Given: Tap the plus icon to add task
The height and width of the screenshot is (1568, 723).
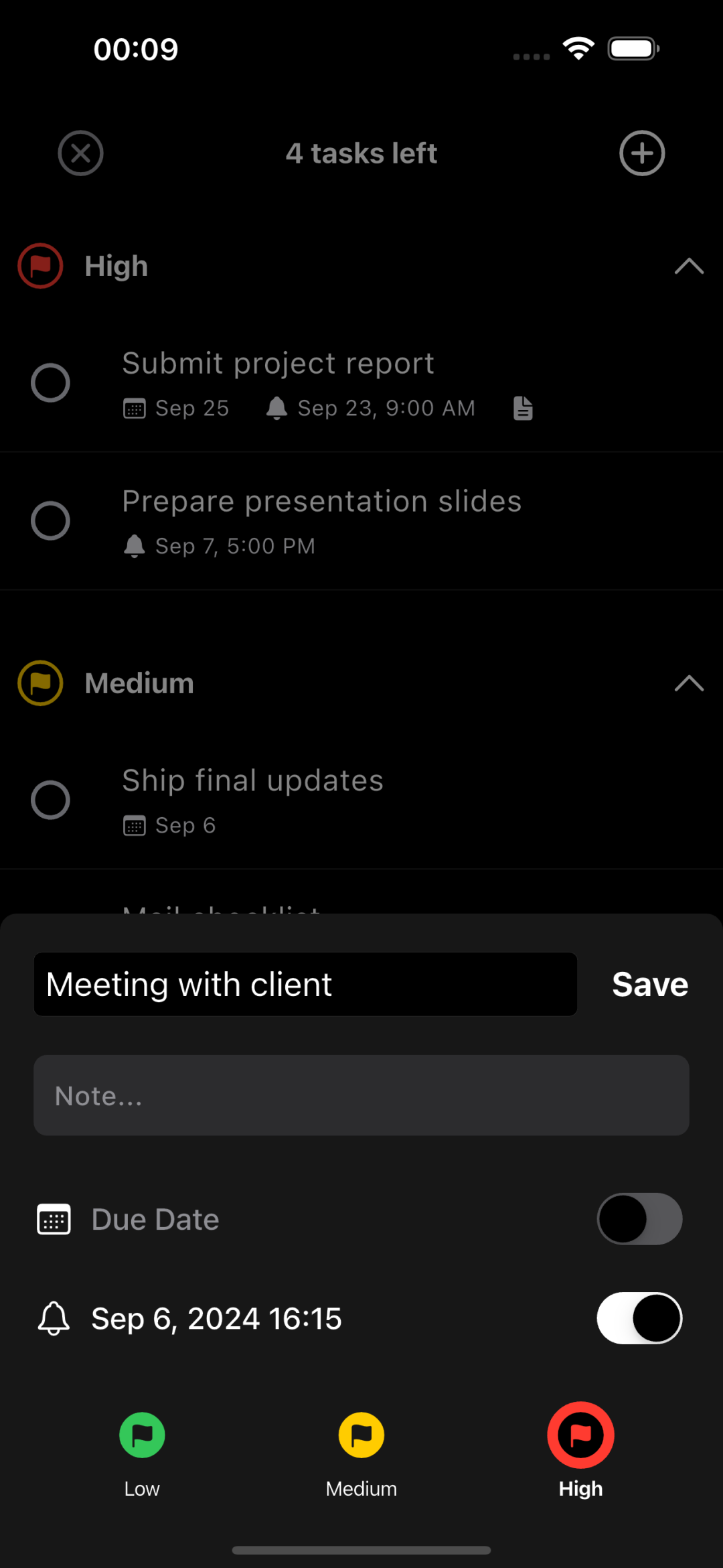Looking at the screenshot, I should pos(641,153).
